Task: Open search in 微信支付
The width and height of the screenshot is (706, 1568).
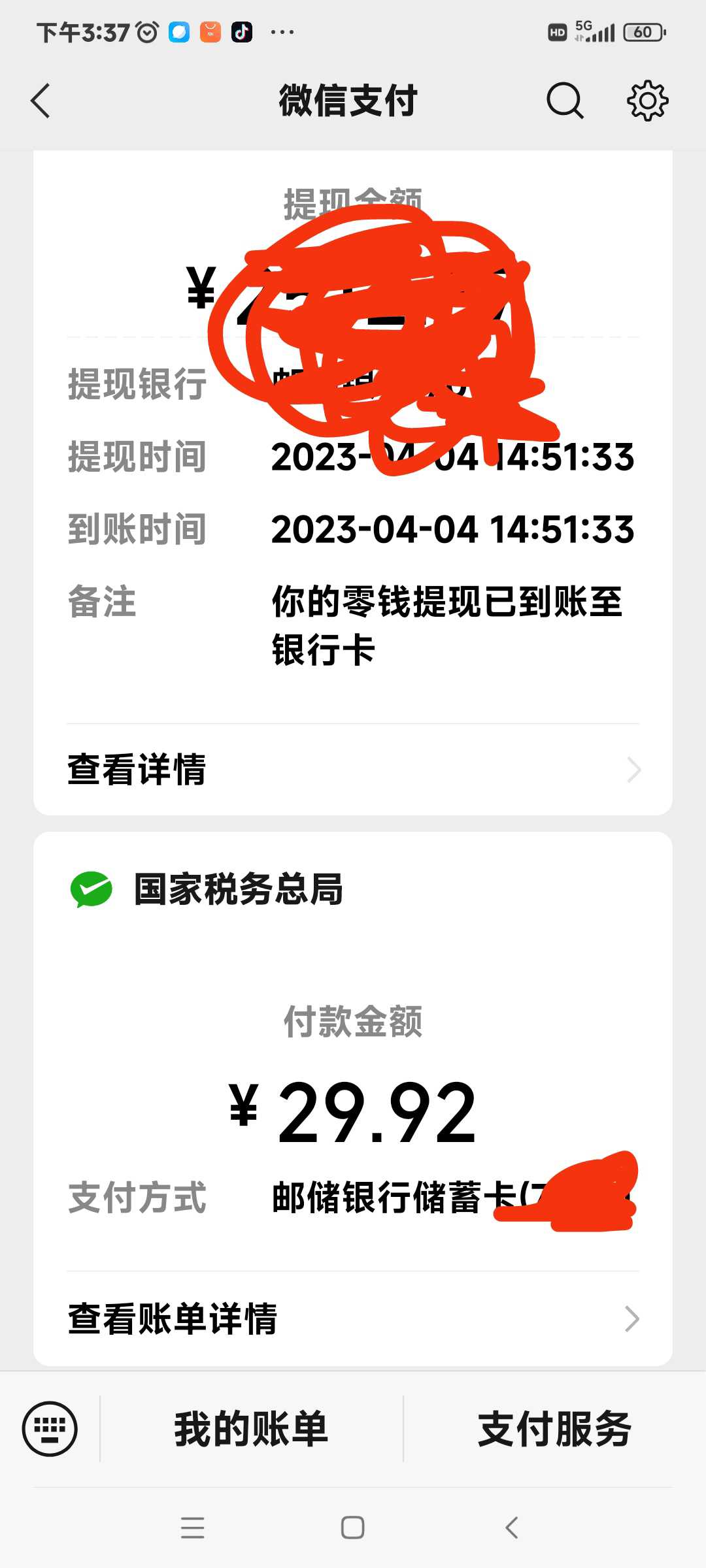Action: [565, 101]
